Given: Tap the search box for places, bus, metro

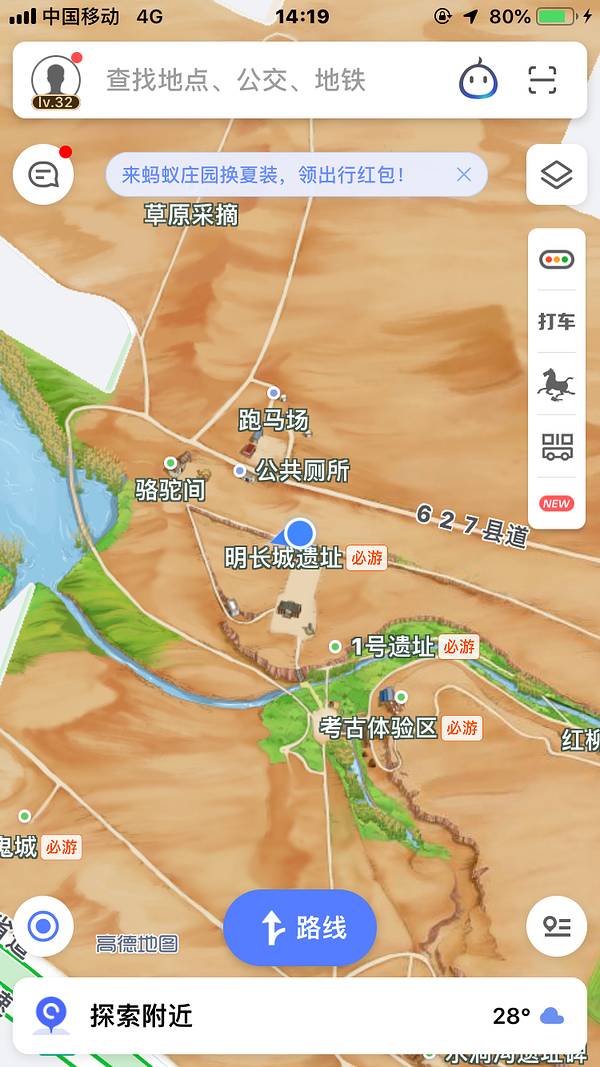Looking at the screenshot, I should click(270, 81).
